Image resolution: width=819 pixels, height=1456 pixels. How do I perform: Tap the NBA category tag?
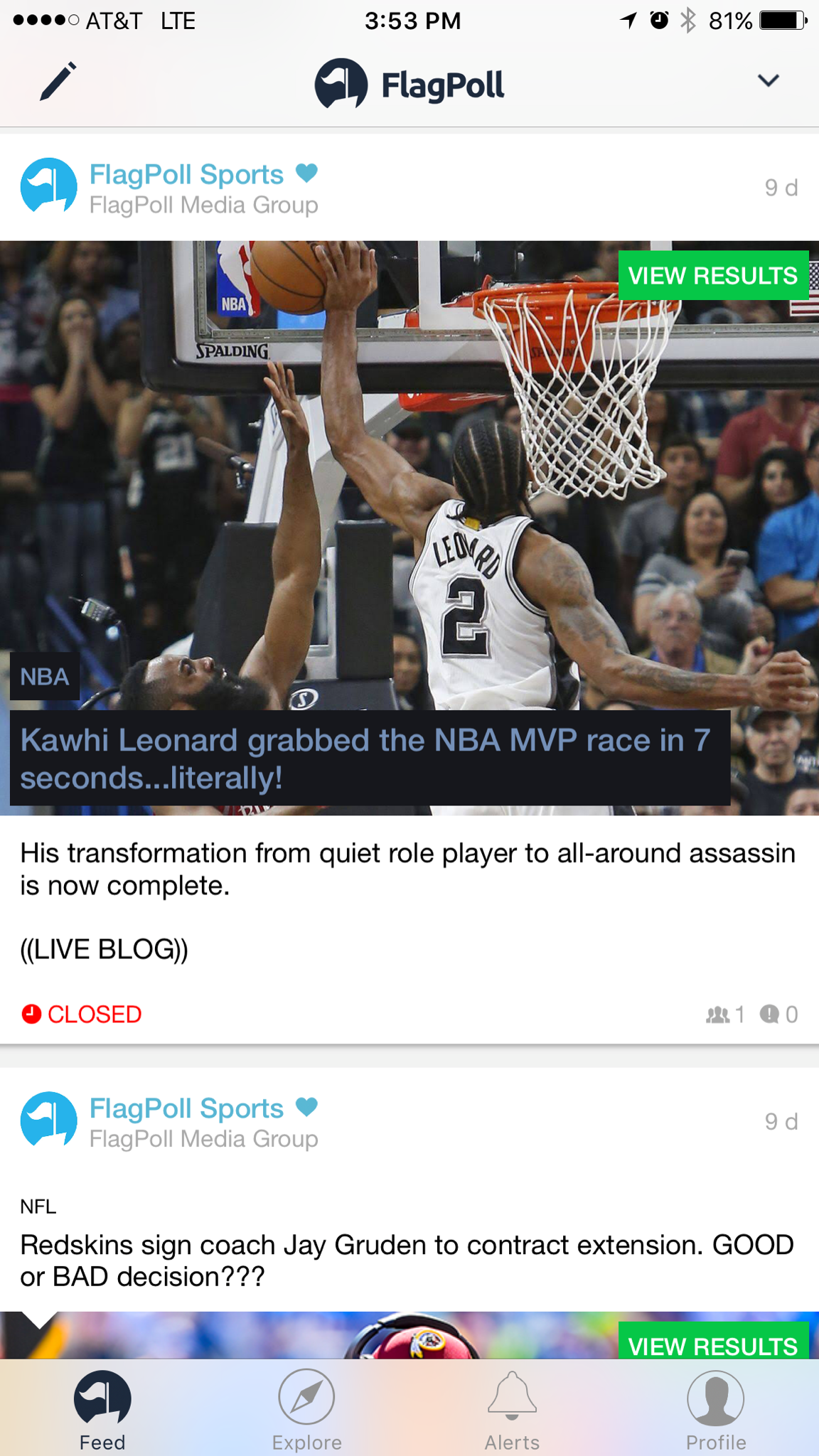coord(44,677)
